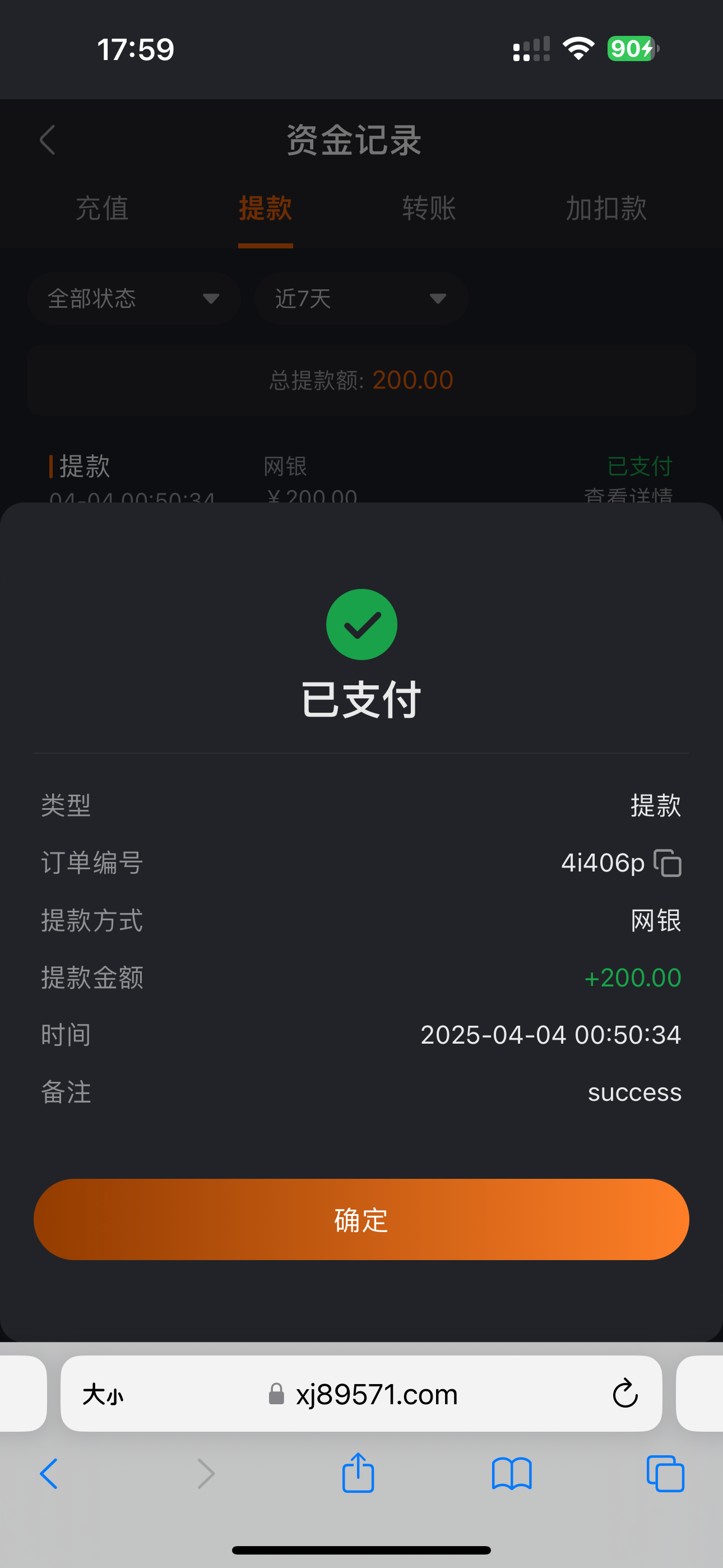Open the 全部状态 status filter dropdown

click(x=134, y=298)
